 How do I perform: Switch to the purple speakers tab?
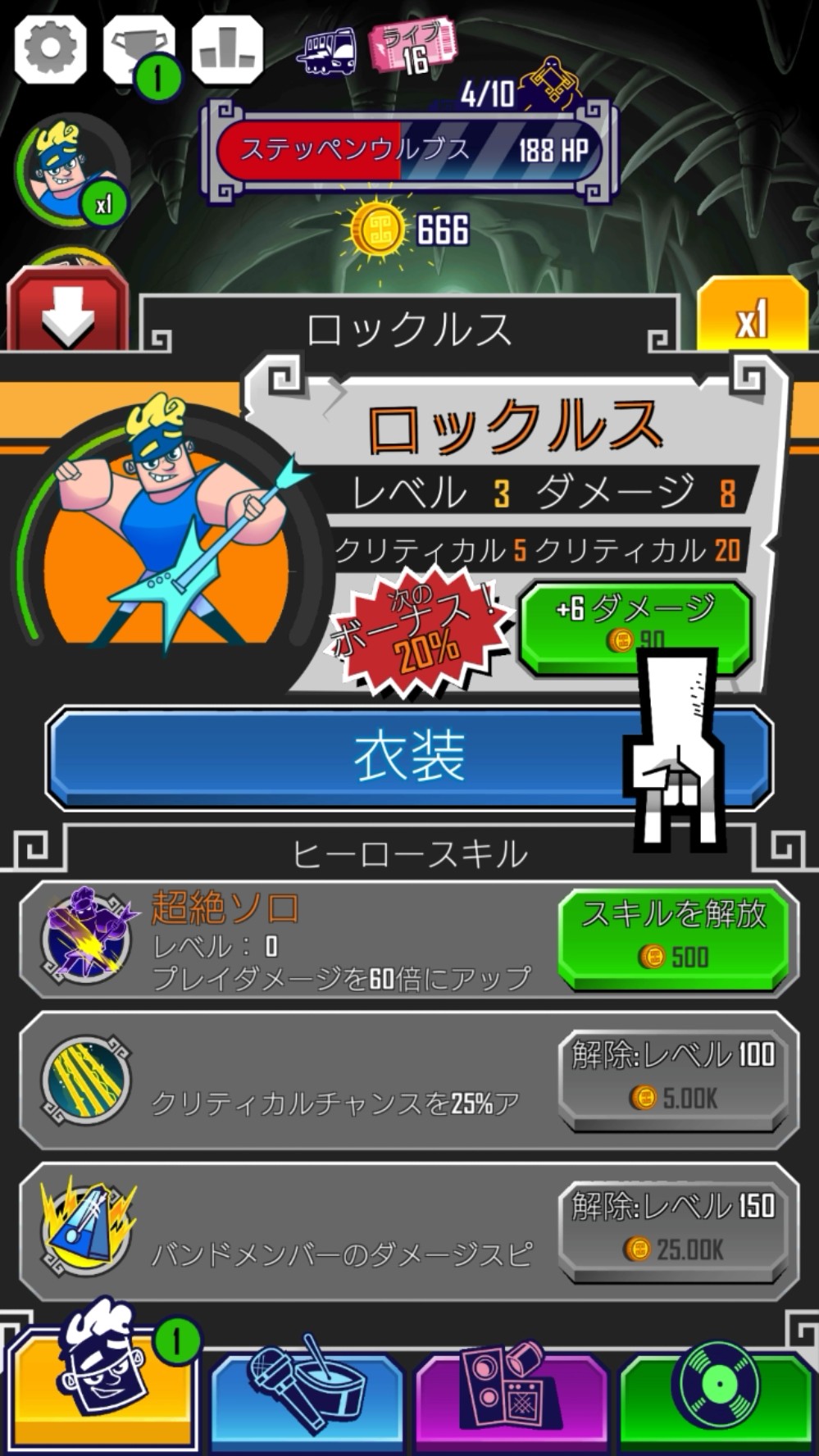[x=511, y=1394]
